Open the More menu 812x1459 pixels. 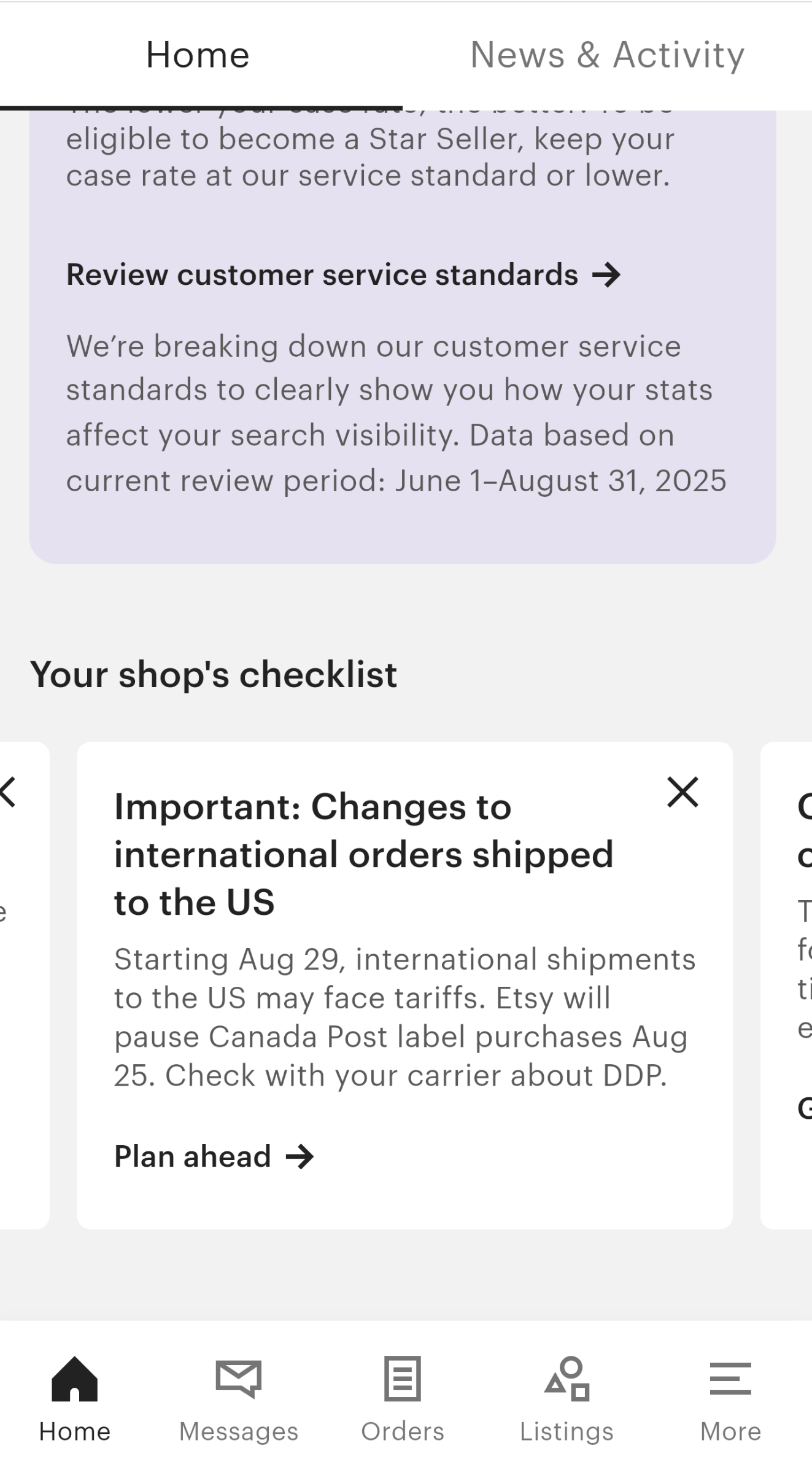coord(730,1399)
